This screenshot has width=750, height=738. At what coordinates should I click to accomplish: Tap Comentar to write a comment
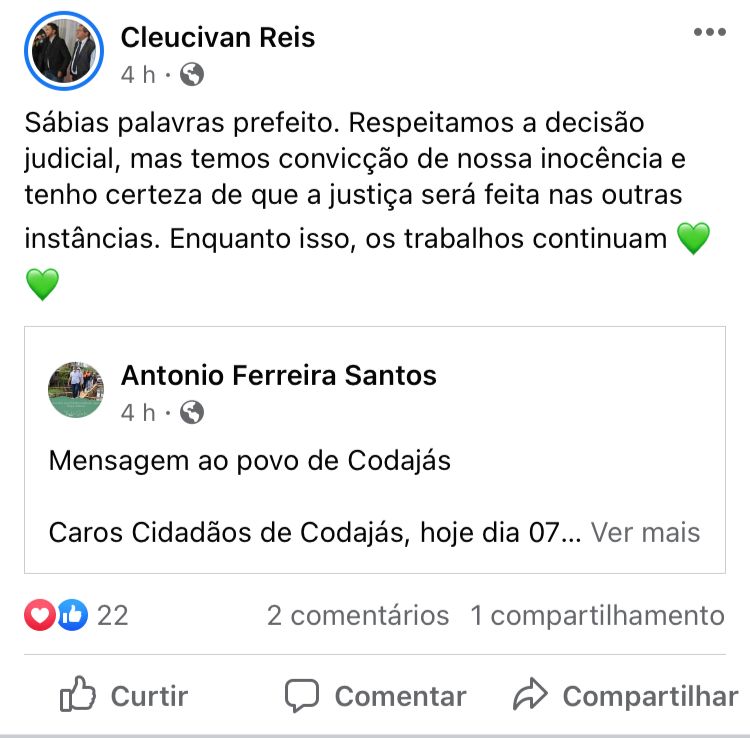[x=375, y=696]
